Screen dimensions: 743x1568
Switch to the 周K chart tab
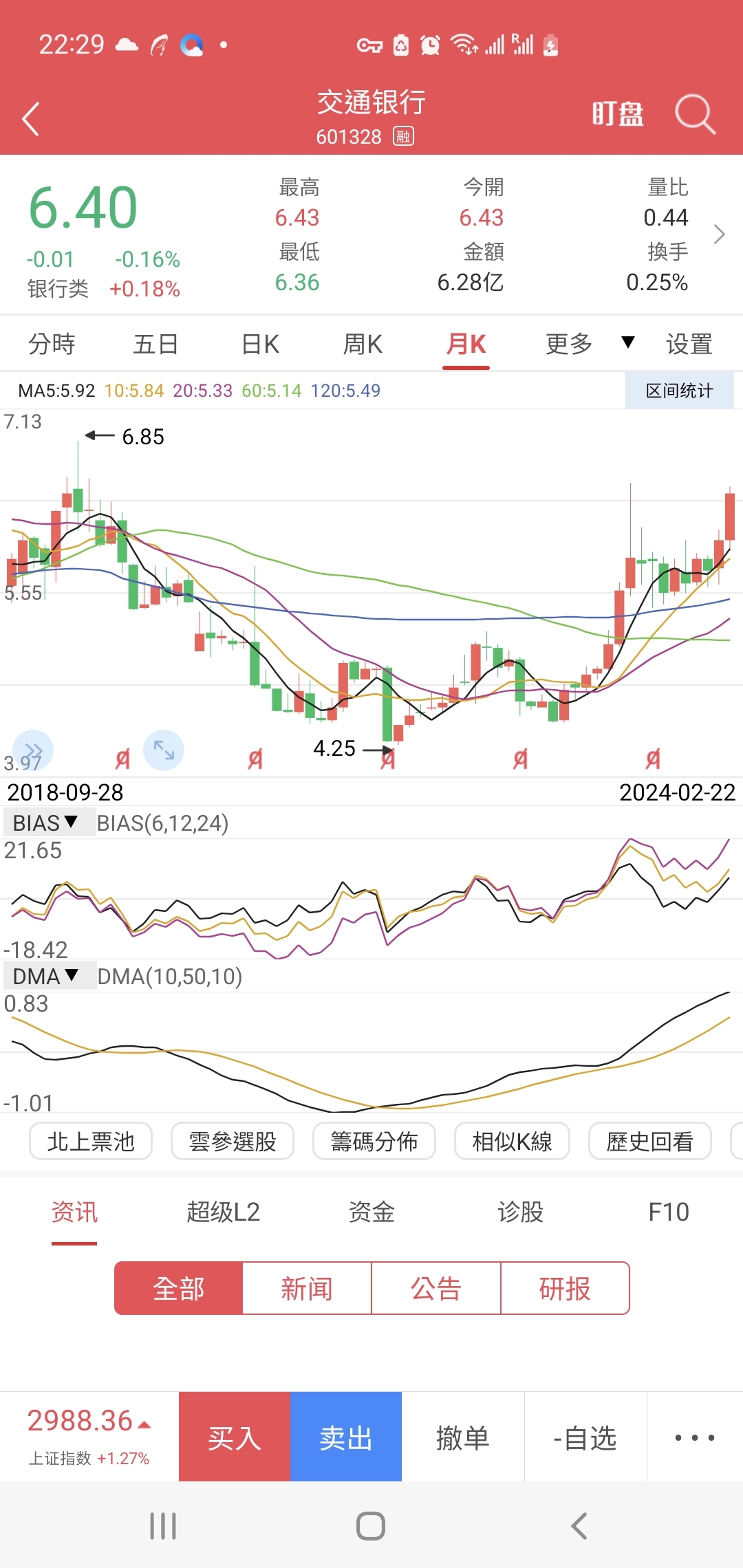363,344
